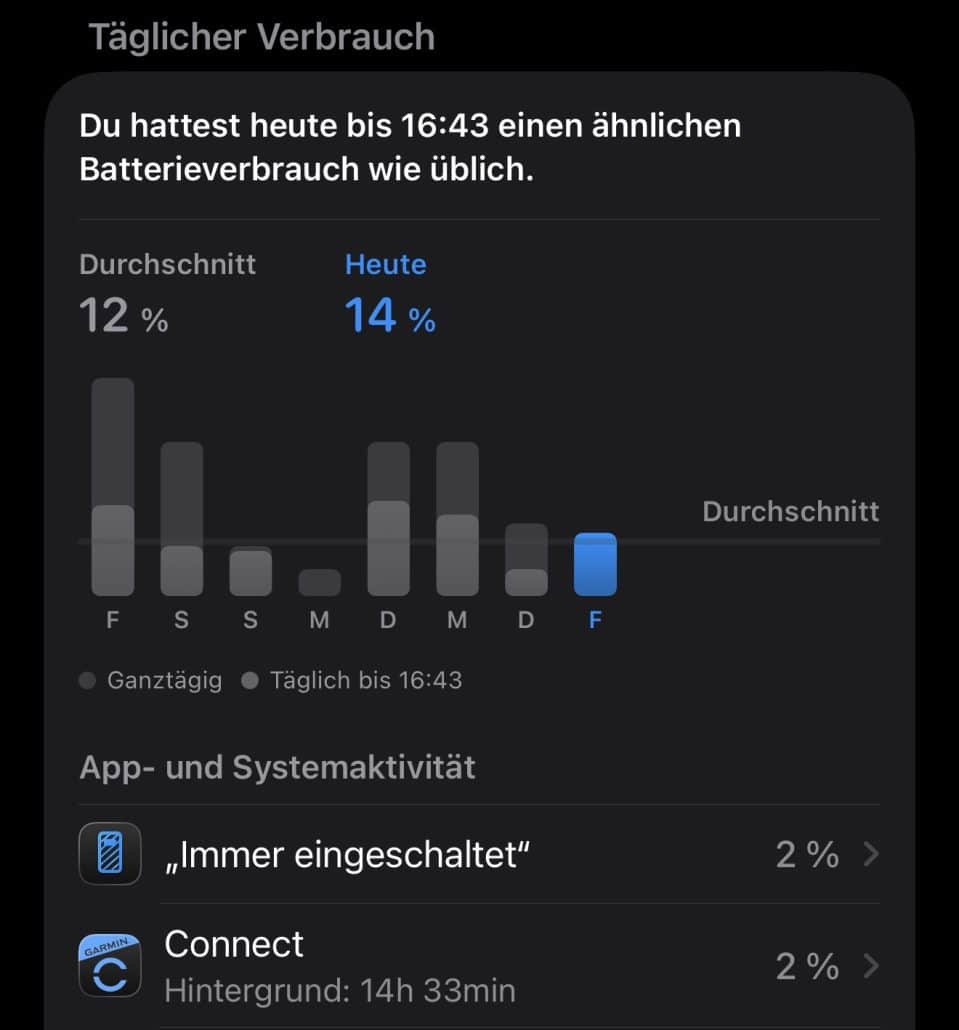Tap the Täglich bis 16:43 legend dot
959x1030 pixels.
click(246, 680)
